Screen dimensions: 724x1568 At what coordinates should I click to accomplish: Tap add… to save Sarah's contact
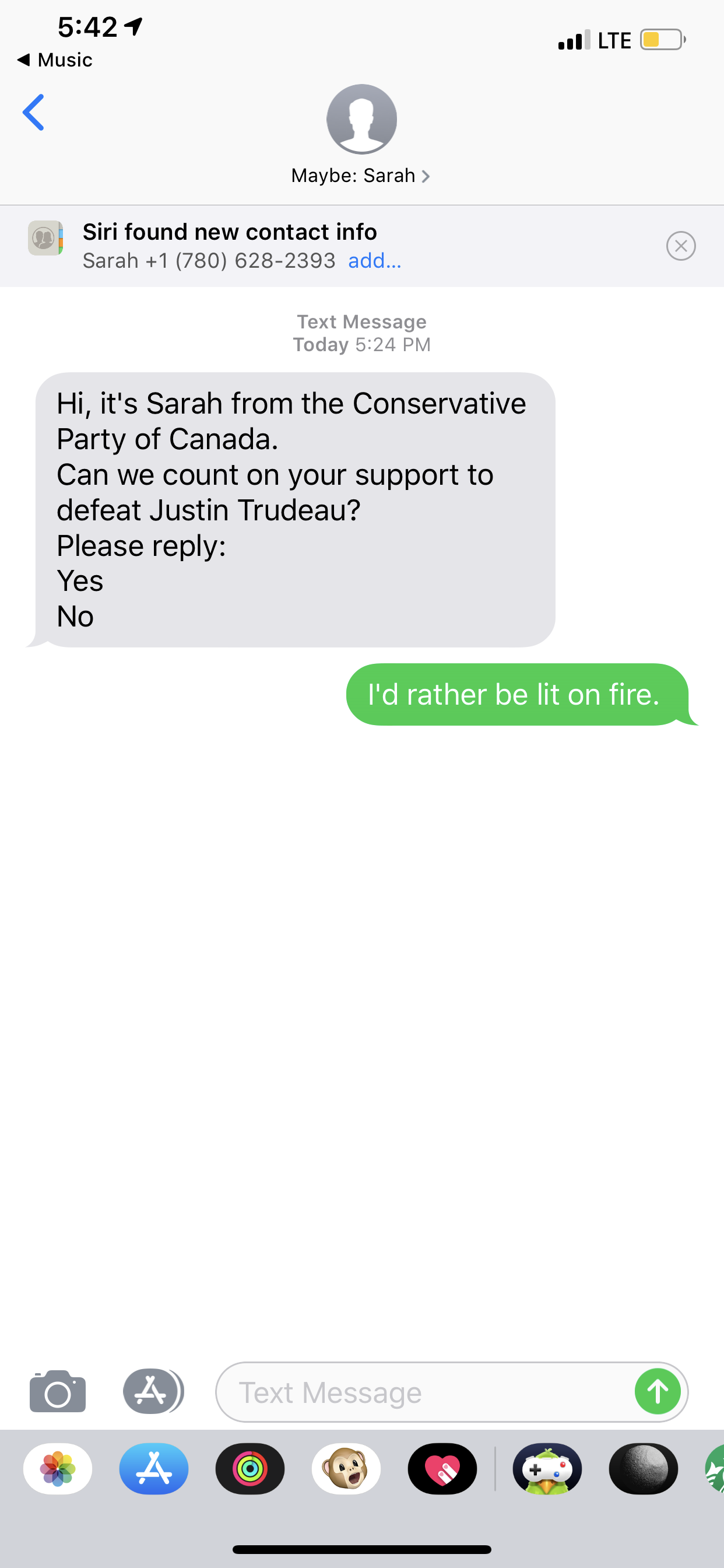click(x=374, y=261)
